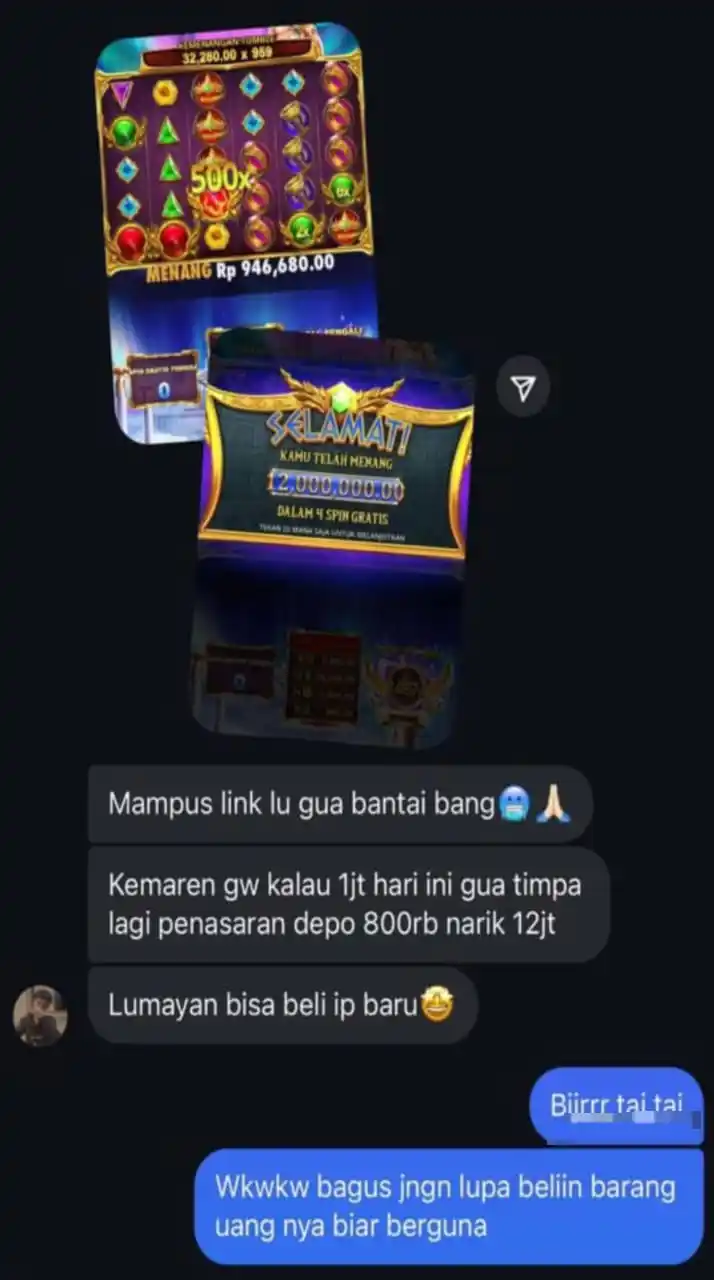The image size is (714, 1280).
Task: View the sender's profile picture
Action: point(40,1016)
